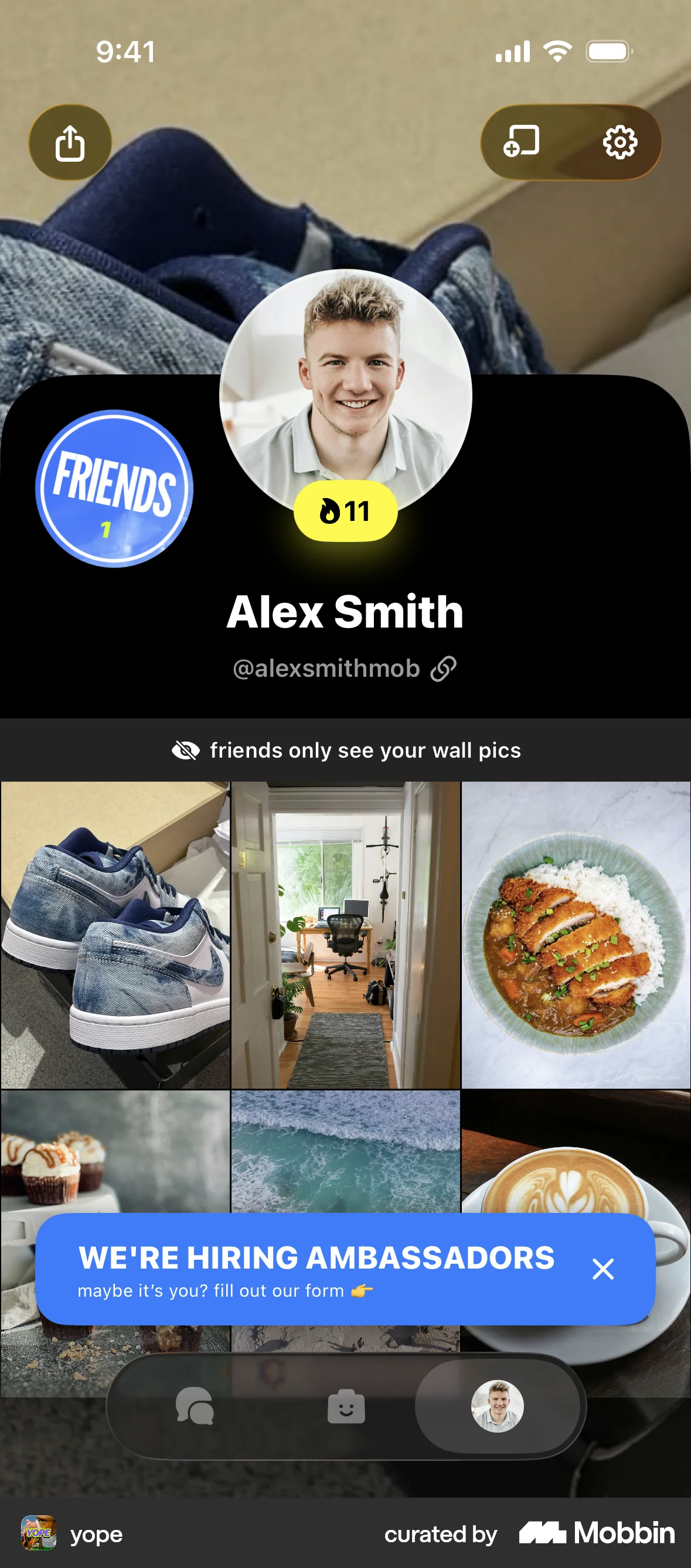Open the profile link icon beside the username
This screenshot has height=1568, width=691.
click(x=445, y=669)
